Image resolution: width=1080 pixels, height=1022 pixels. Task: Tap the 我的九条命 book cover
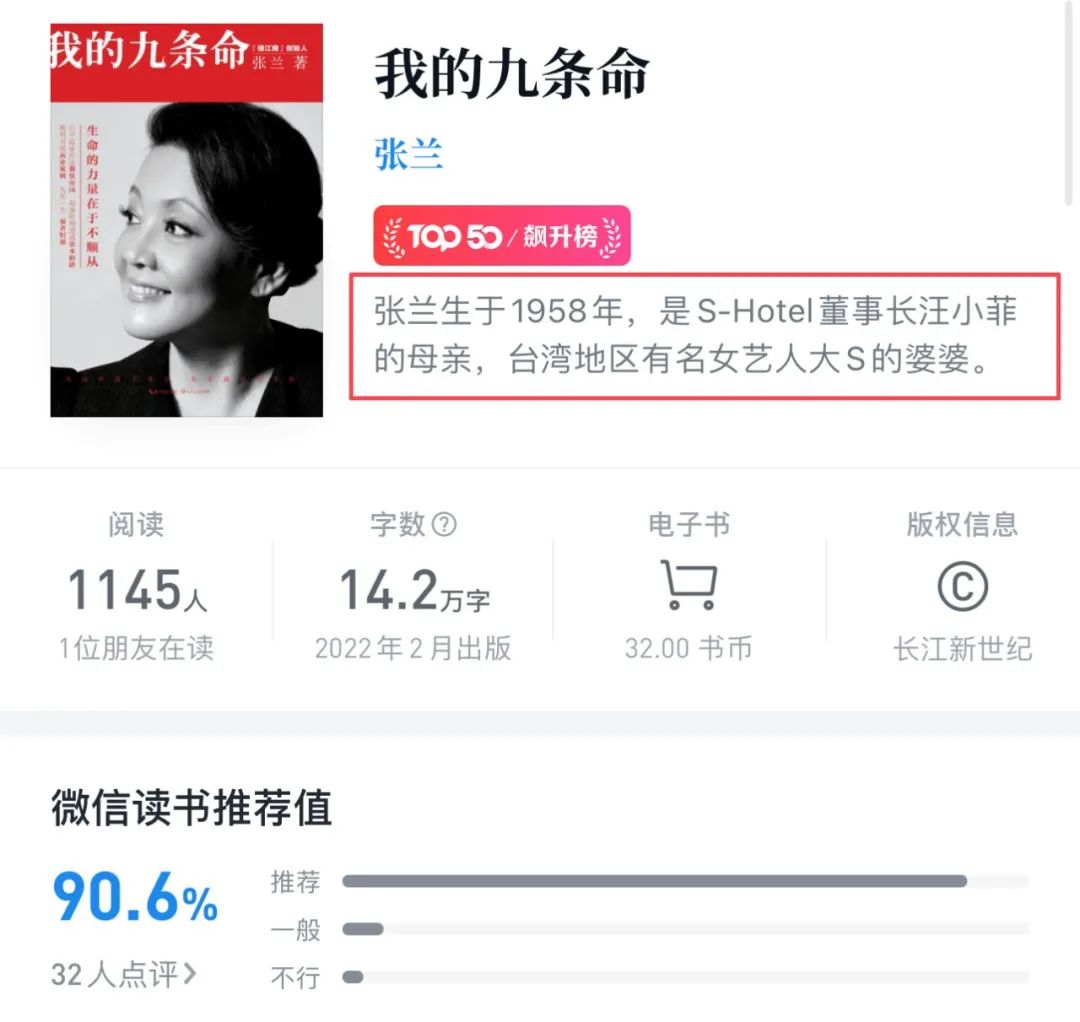187,220
